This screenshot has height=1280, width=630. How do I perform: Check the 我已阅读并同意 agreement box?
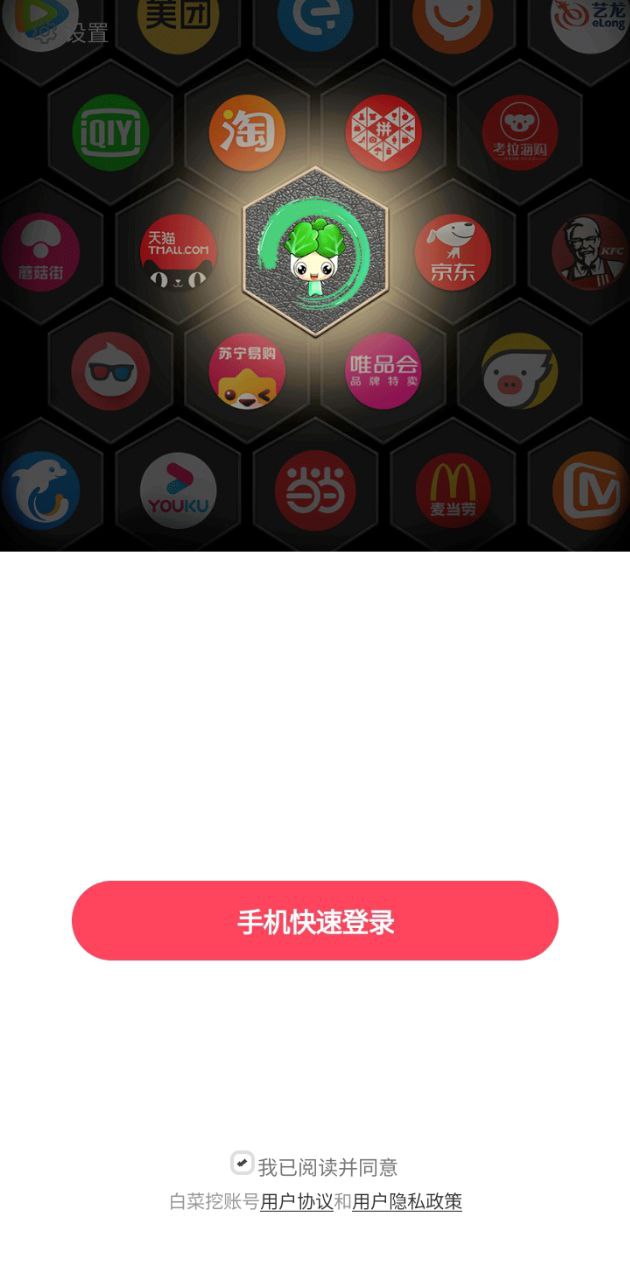242,1163
